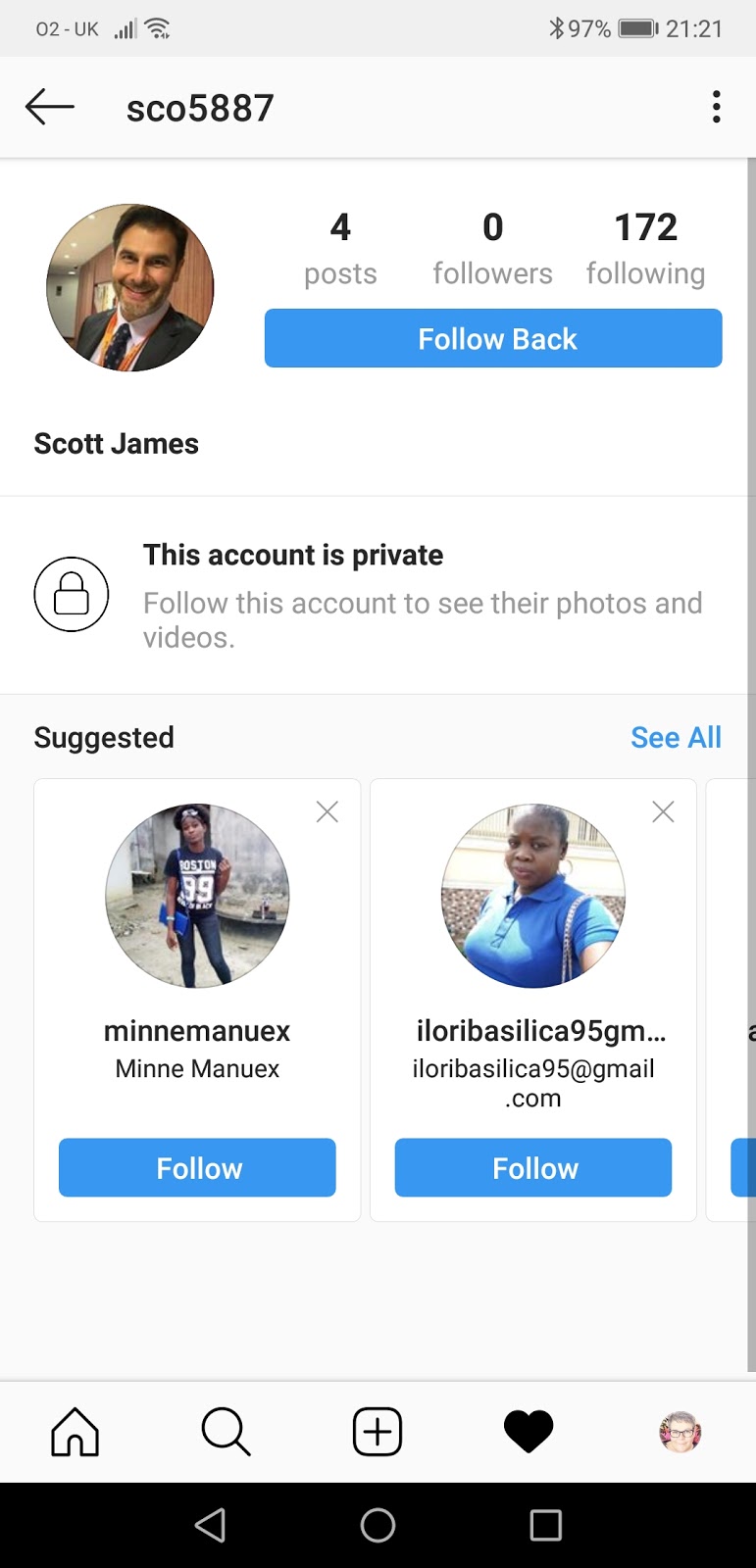The width and height of the screenshot is (756, 1568).
Task: Open minnemanuex's profile picture
Action: pyautogui.click(x=197, y=896)
